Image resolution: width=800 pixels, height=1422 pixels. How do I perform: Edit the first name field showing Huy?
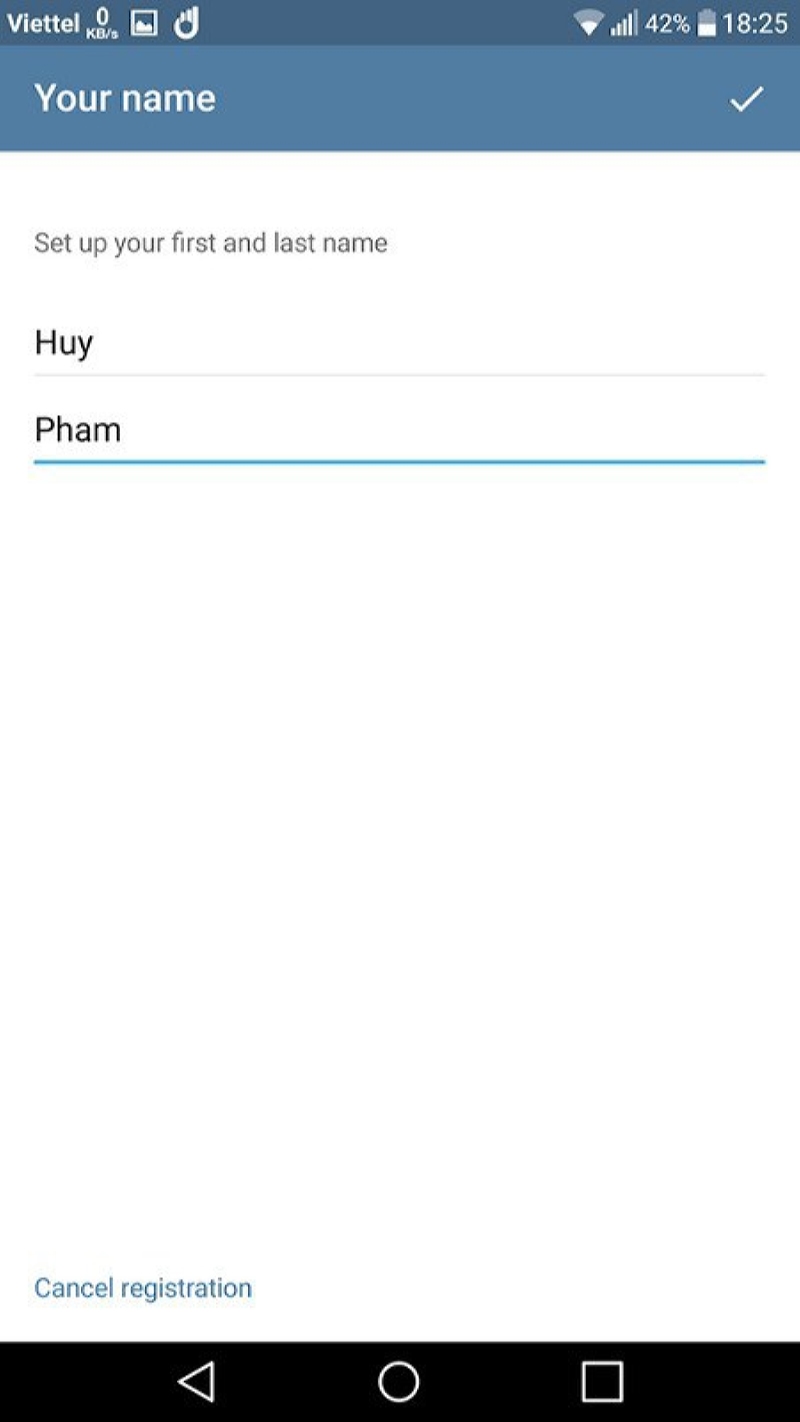pyautogui.click(x=398, y=343)
